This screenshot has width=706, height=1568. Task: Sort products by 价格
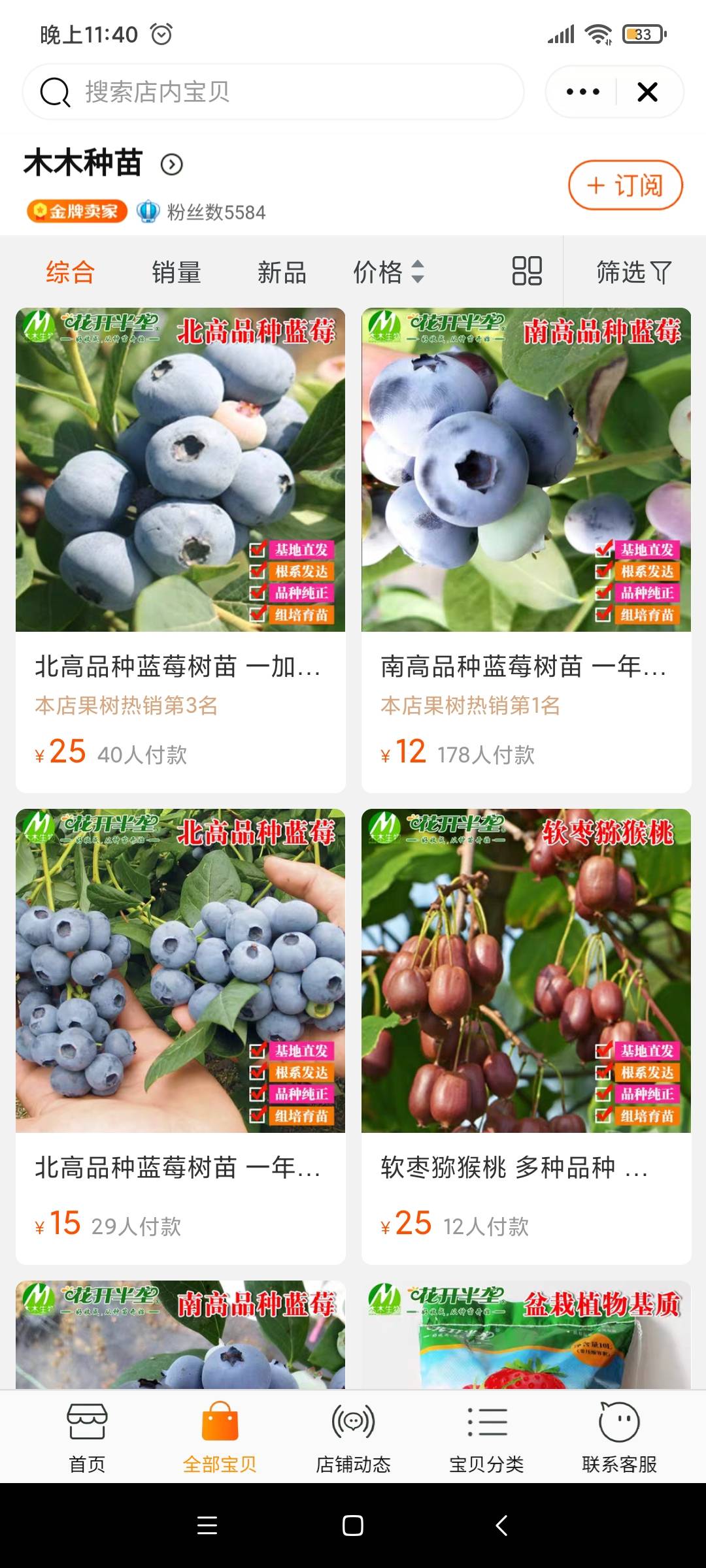pos(389,272)
